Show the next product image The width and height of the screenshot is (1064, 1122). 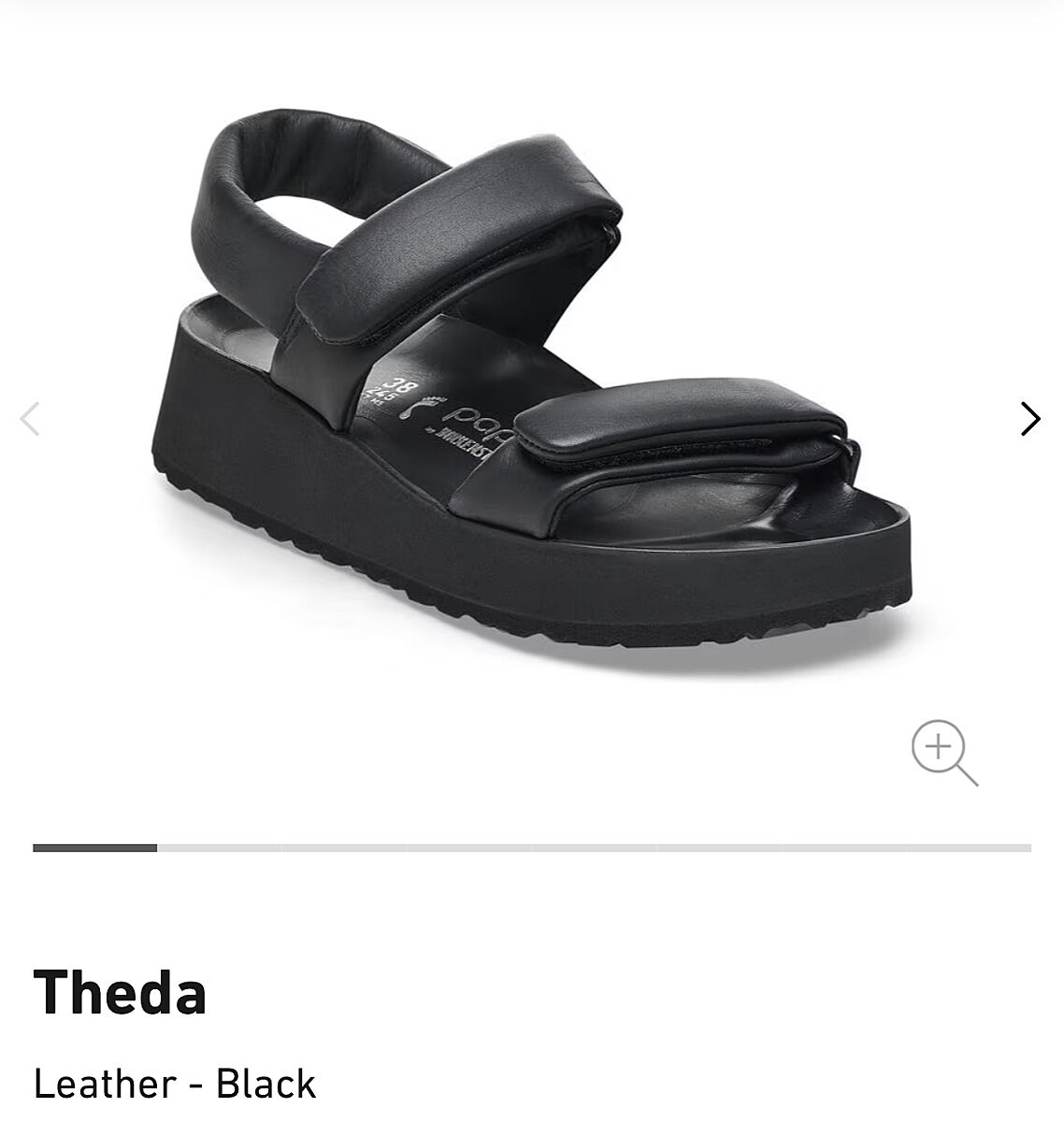click(x=1029, y=419)
